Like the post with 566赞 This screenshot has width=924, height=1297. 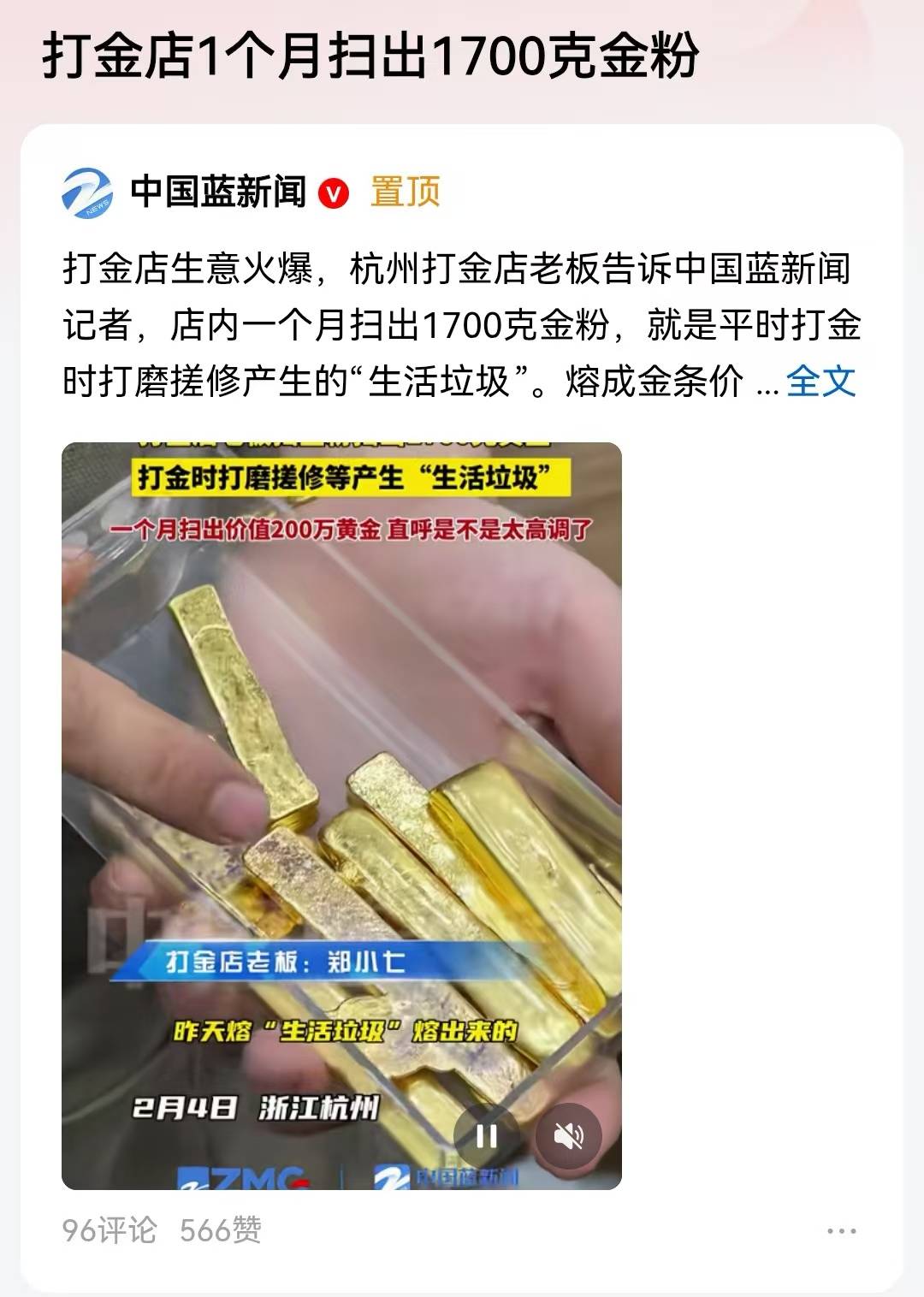(x=220, y=1230)
